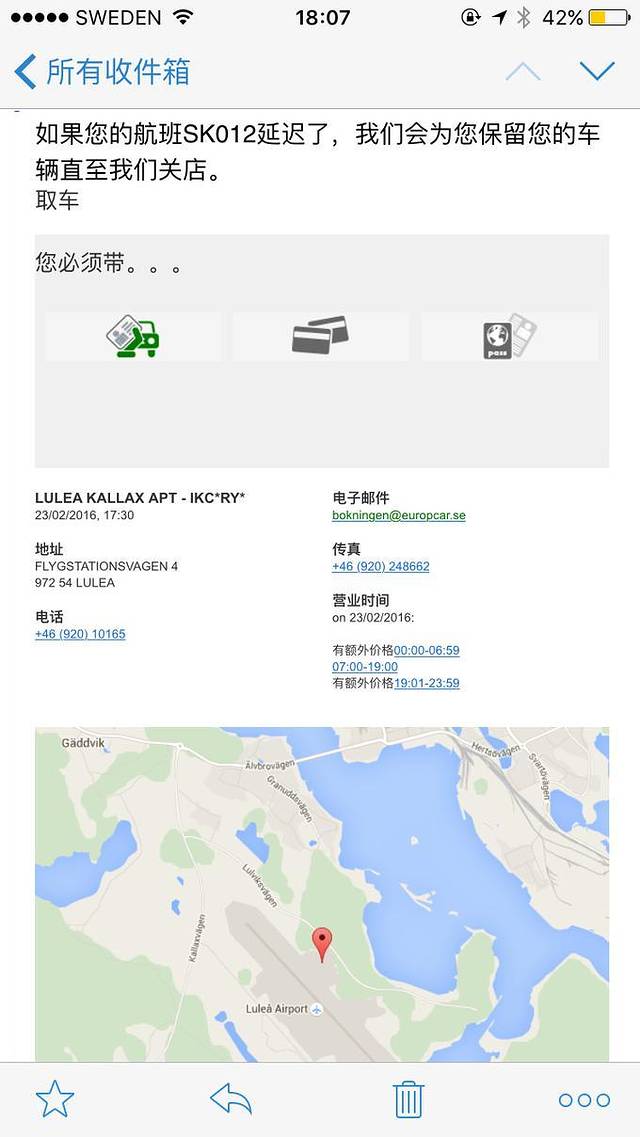Tap fax number +46 (920) 248662
The width and height of the screenshot is (640, 1137).
click(381, 566)
